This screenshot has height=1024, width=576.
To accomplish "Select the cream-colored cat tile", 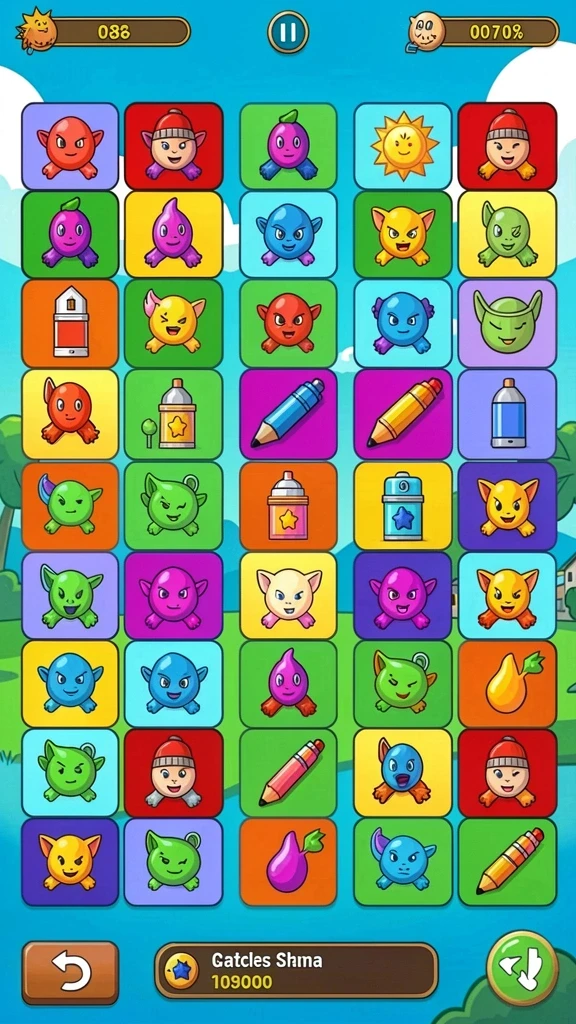I will pos(289,595).
